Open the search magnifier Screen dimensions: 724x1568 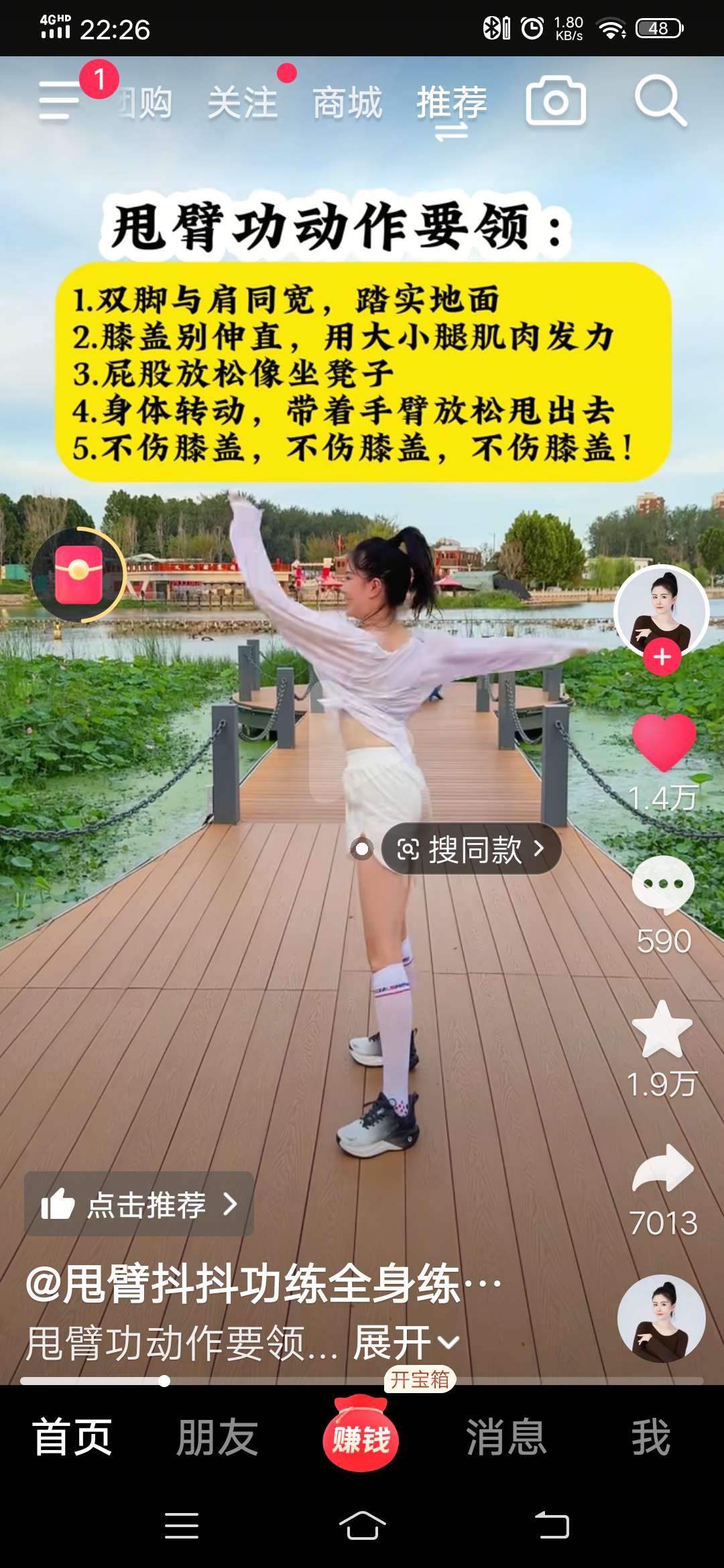click(660, 101)
